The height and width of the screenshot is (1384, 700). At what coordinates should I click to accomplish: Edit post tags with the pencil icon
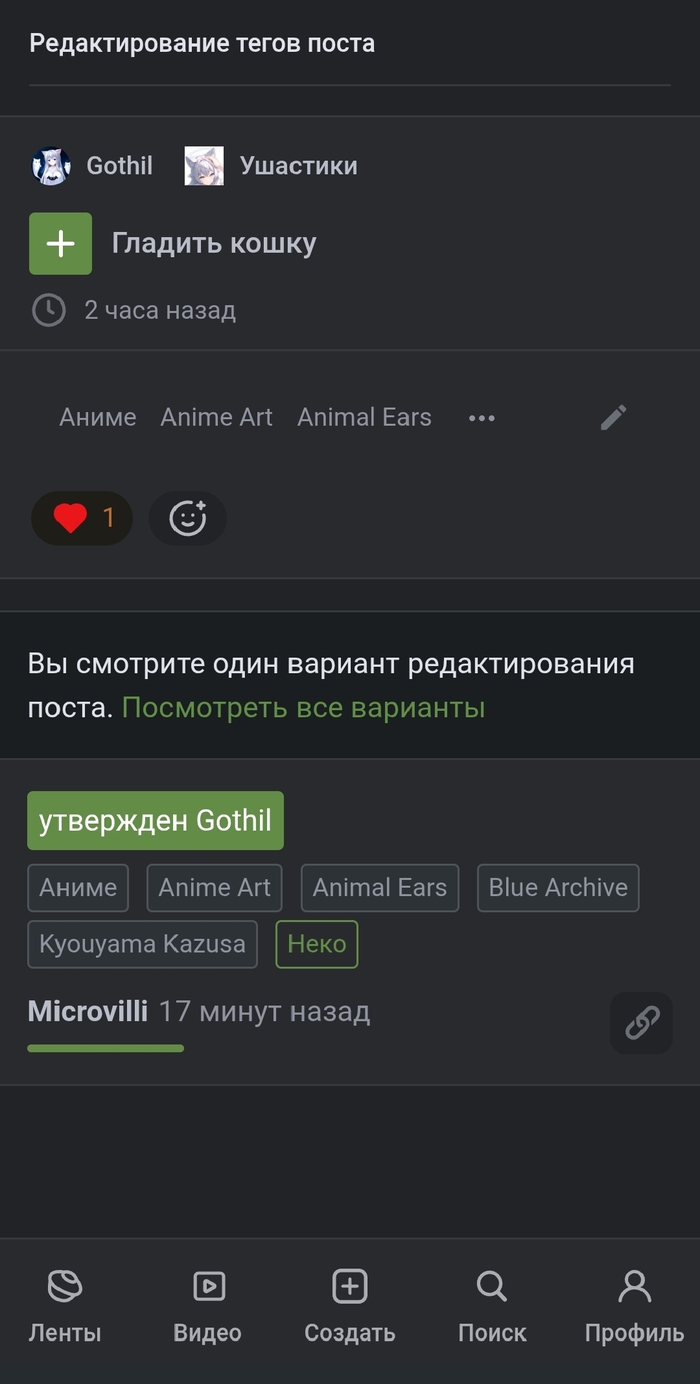tap(613, 417)
